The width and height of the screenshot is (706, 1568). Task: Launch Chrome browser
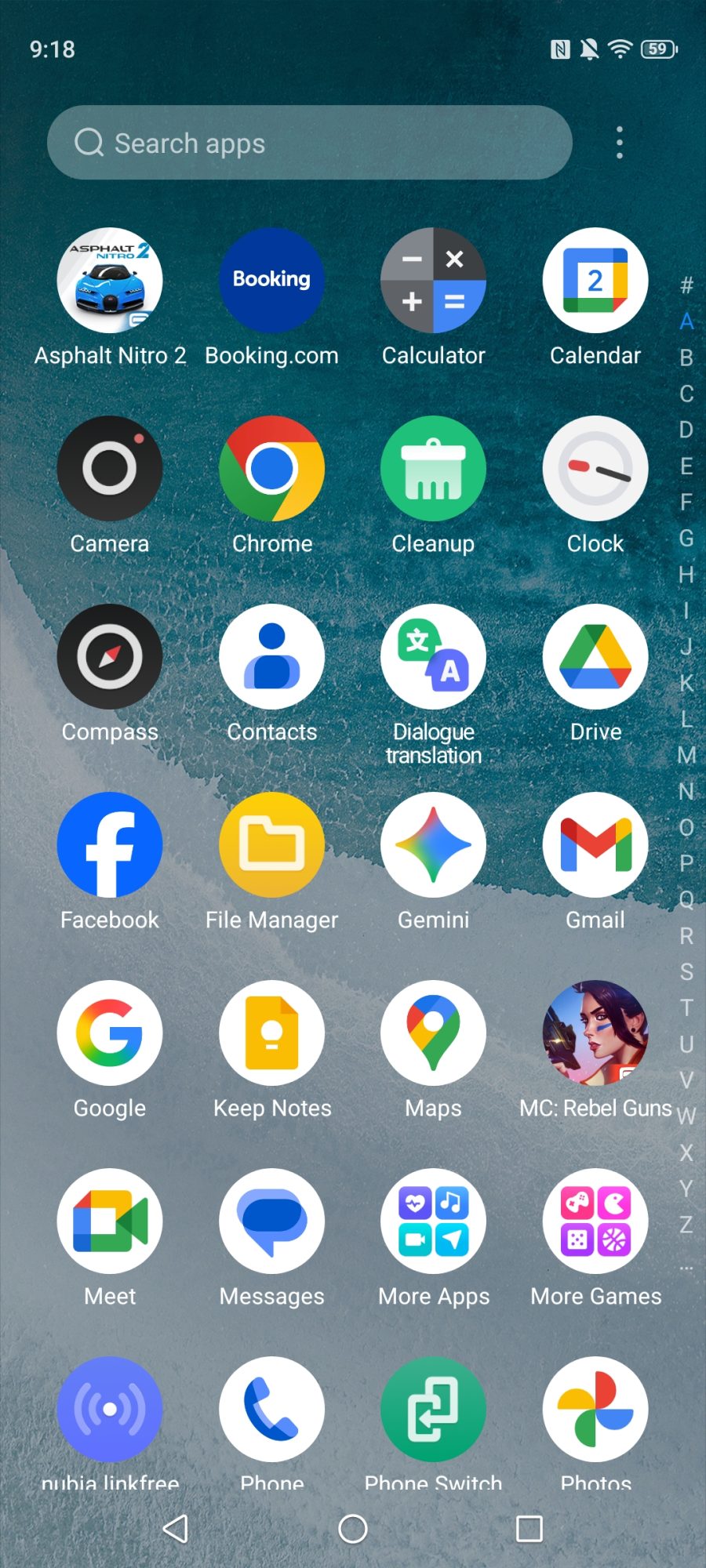pos(271,469)
